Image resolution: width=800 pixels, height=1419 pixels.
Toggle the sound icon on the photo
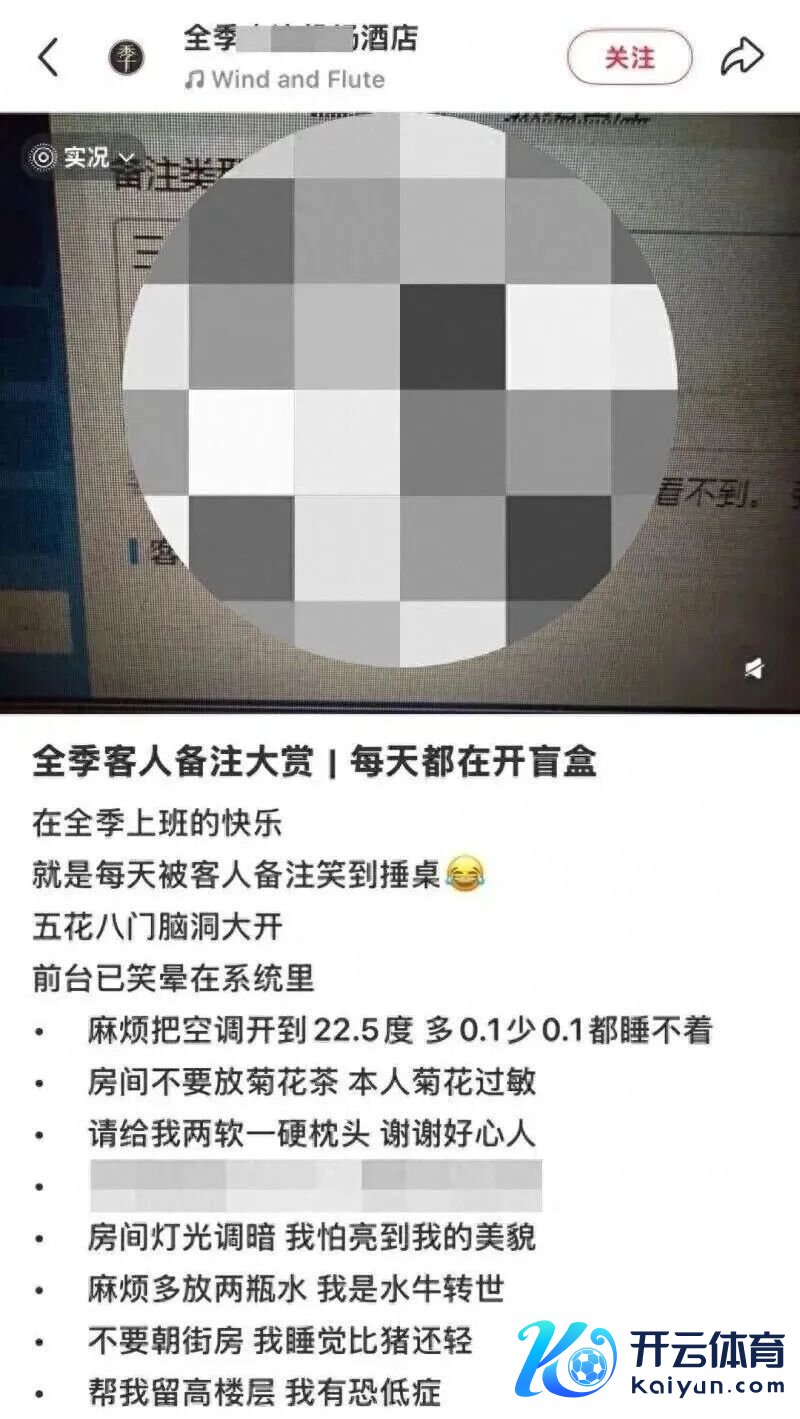tap(754, 668)
